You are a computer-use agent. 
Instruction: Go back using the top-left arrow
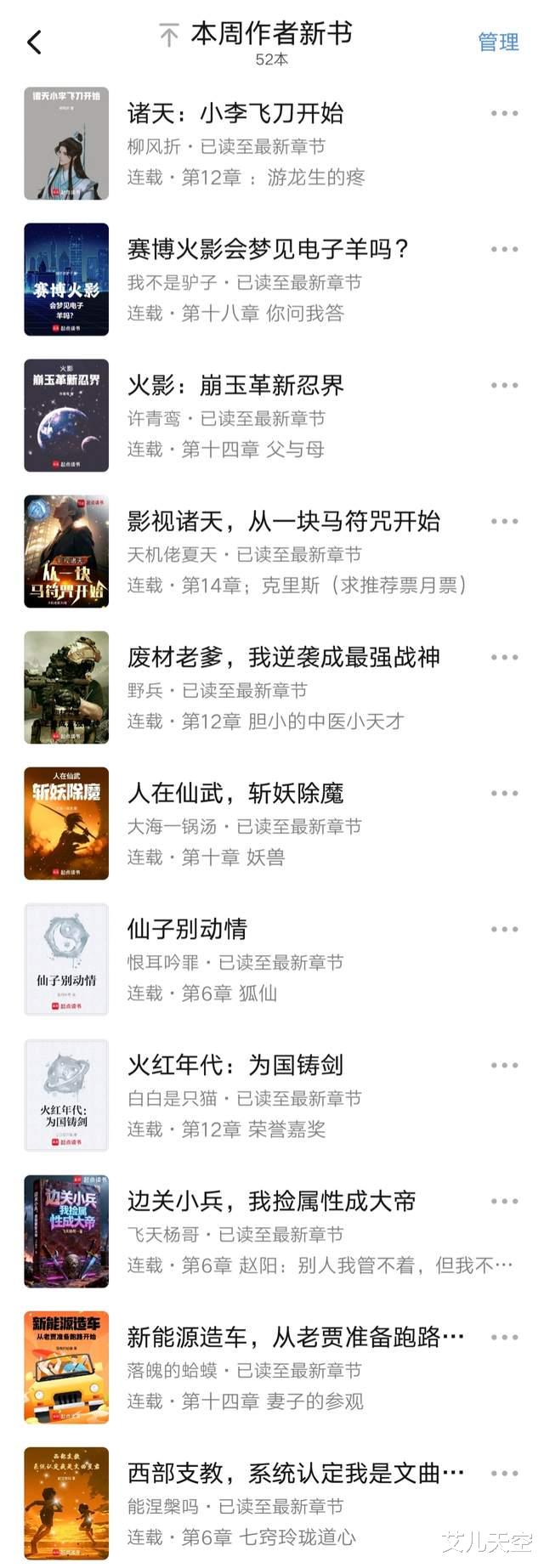35,42
